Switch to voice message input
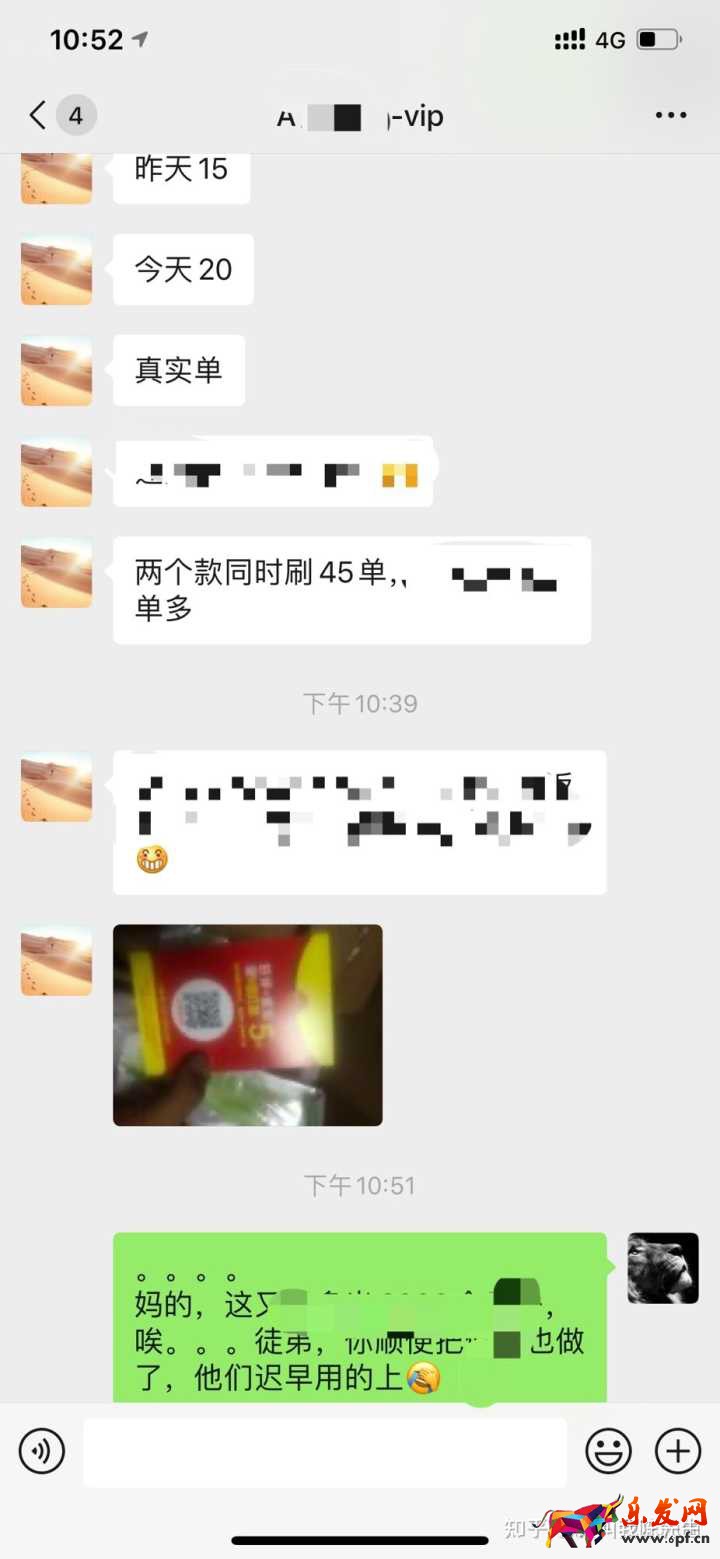The width and height of the screenshot is (720, 1559). click(41, 1451)
